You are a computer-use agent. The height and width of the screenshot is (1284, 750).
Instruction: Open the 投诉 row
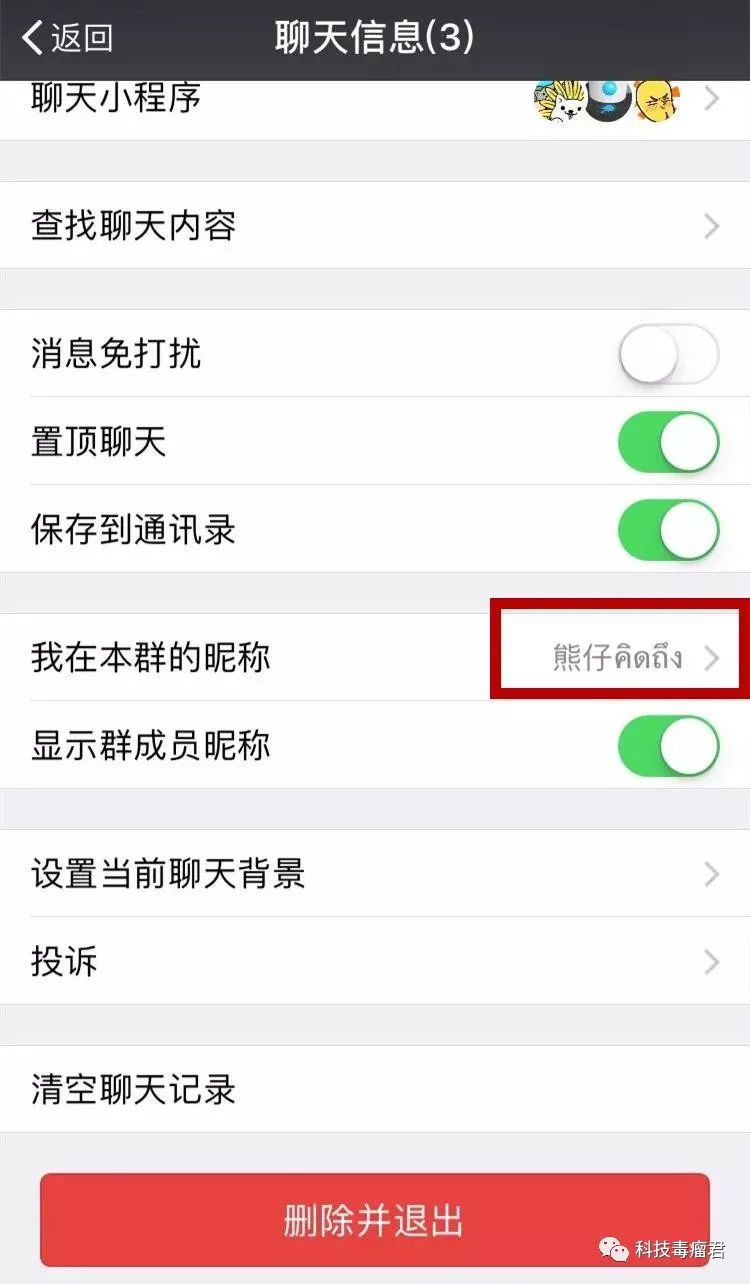pos(375,961)
